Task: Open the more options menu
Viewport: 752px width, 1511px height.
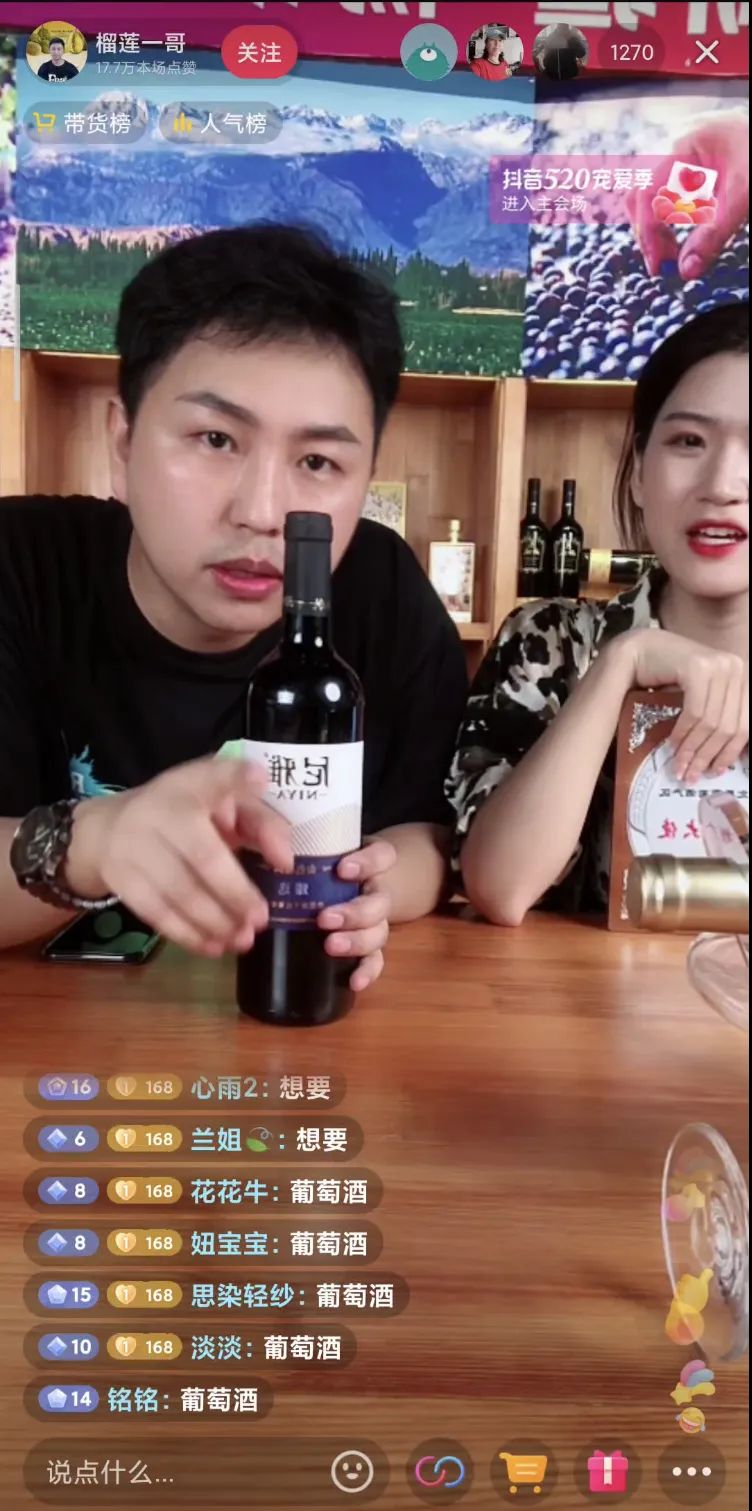Action: click(x=691, y=1472)
